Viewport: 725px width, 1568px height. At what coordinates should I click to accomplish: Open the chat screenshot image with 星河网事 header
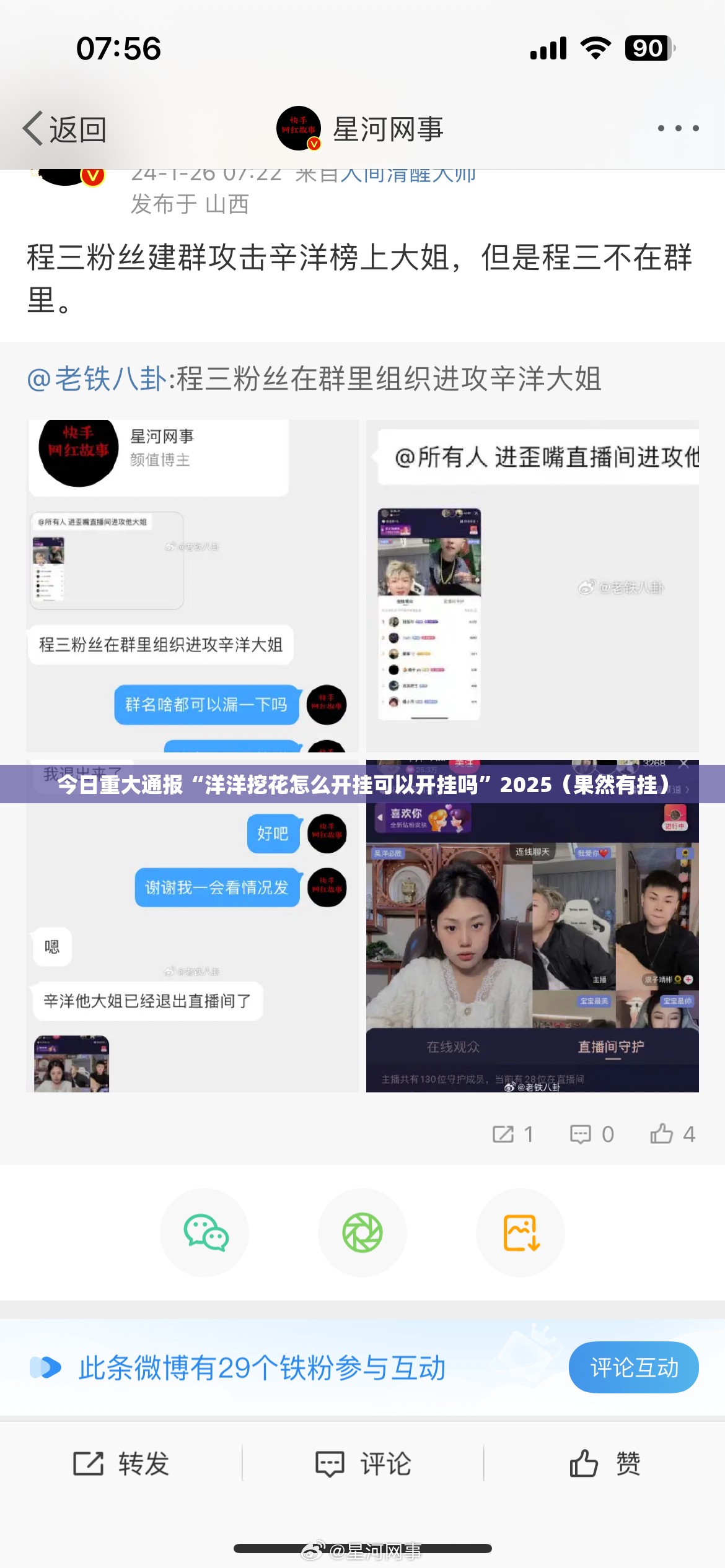click(x=193, y=585)
